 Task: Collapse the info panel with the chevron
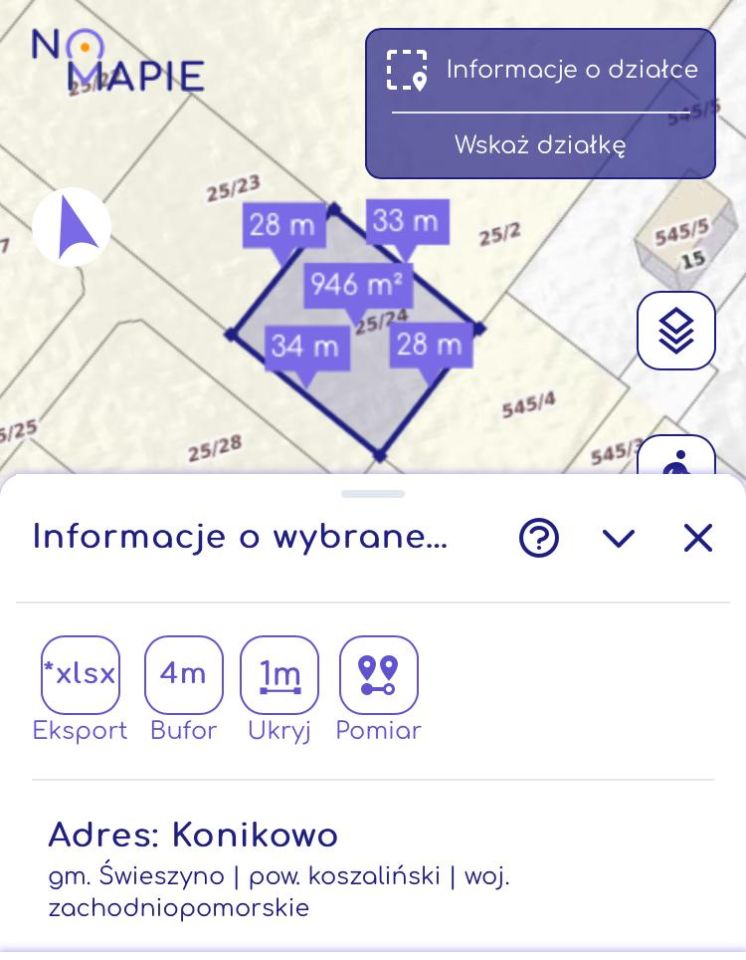(620, 537)
